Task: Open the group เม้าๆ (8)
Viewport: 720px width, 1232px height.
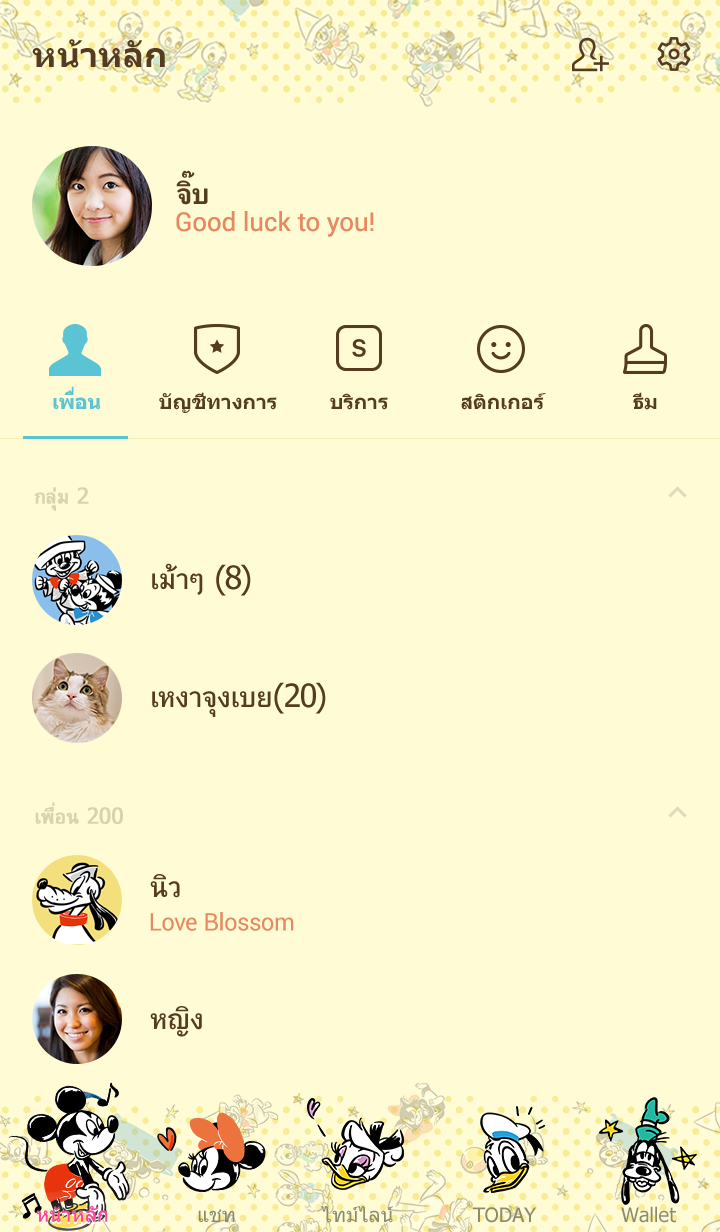Action: tap(200, 580)
